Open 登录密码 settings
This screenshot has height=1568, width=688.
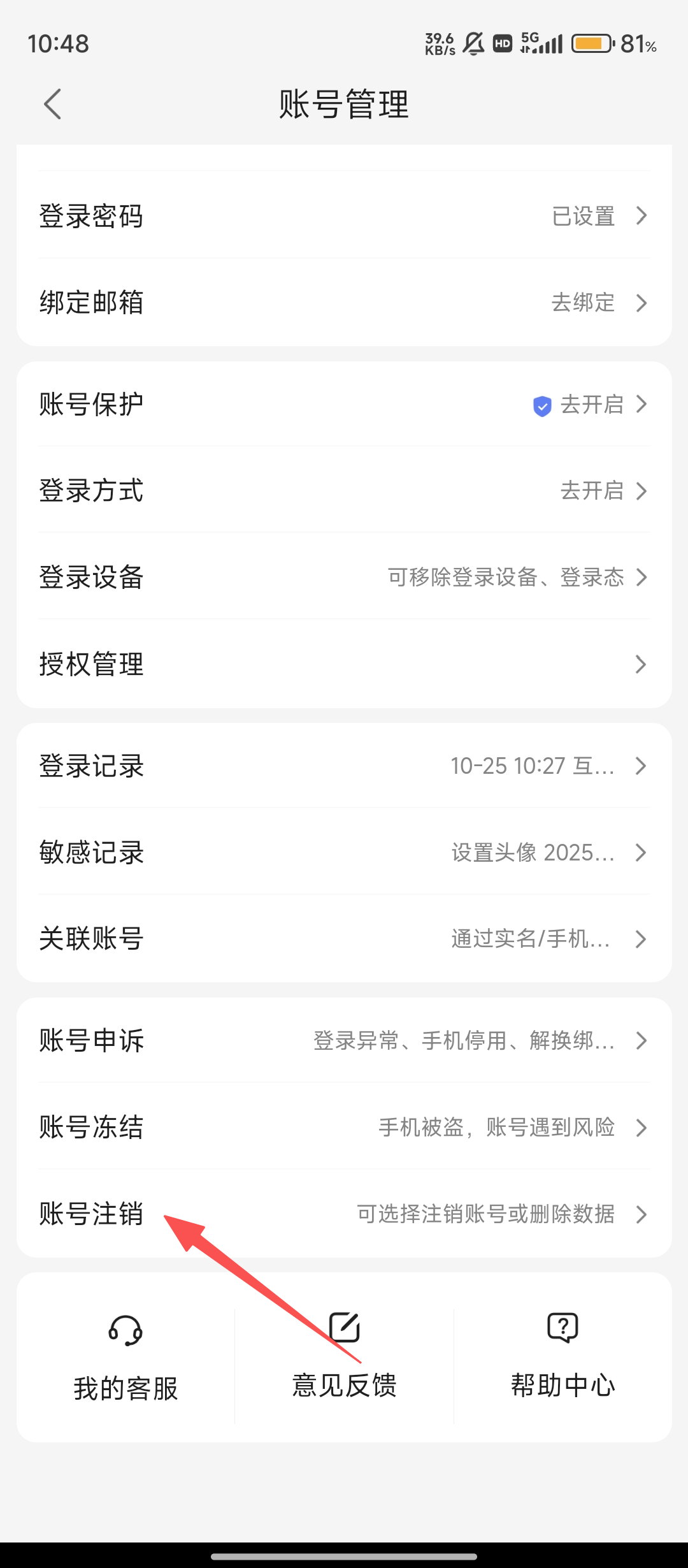coord(344,216)
